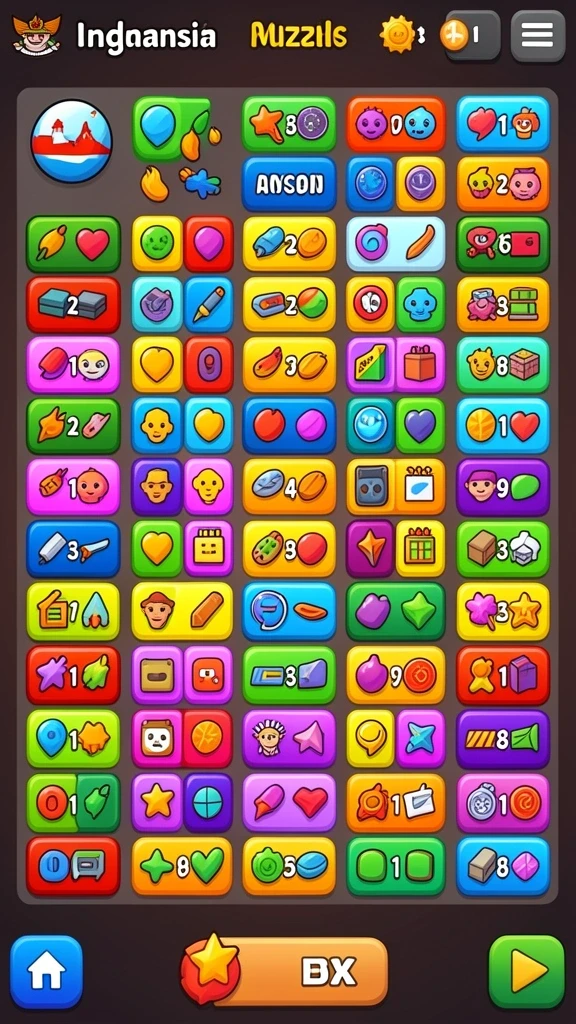Image resolution: width=576 pixels, height=1024 pixels.
Task: Tap the green play arrow button
Action: tap(526, 972)
